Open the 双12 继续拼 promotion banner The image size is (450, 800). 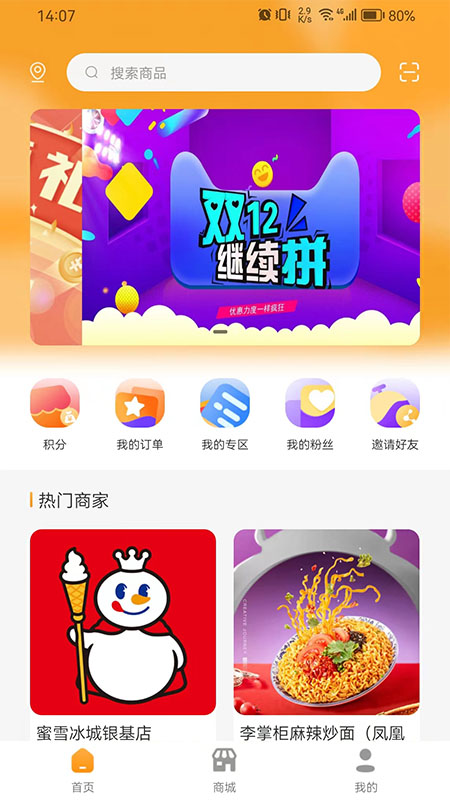[251, 227]
